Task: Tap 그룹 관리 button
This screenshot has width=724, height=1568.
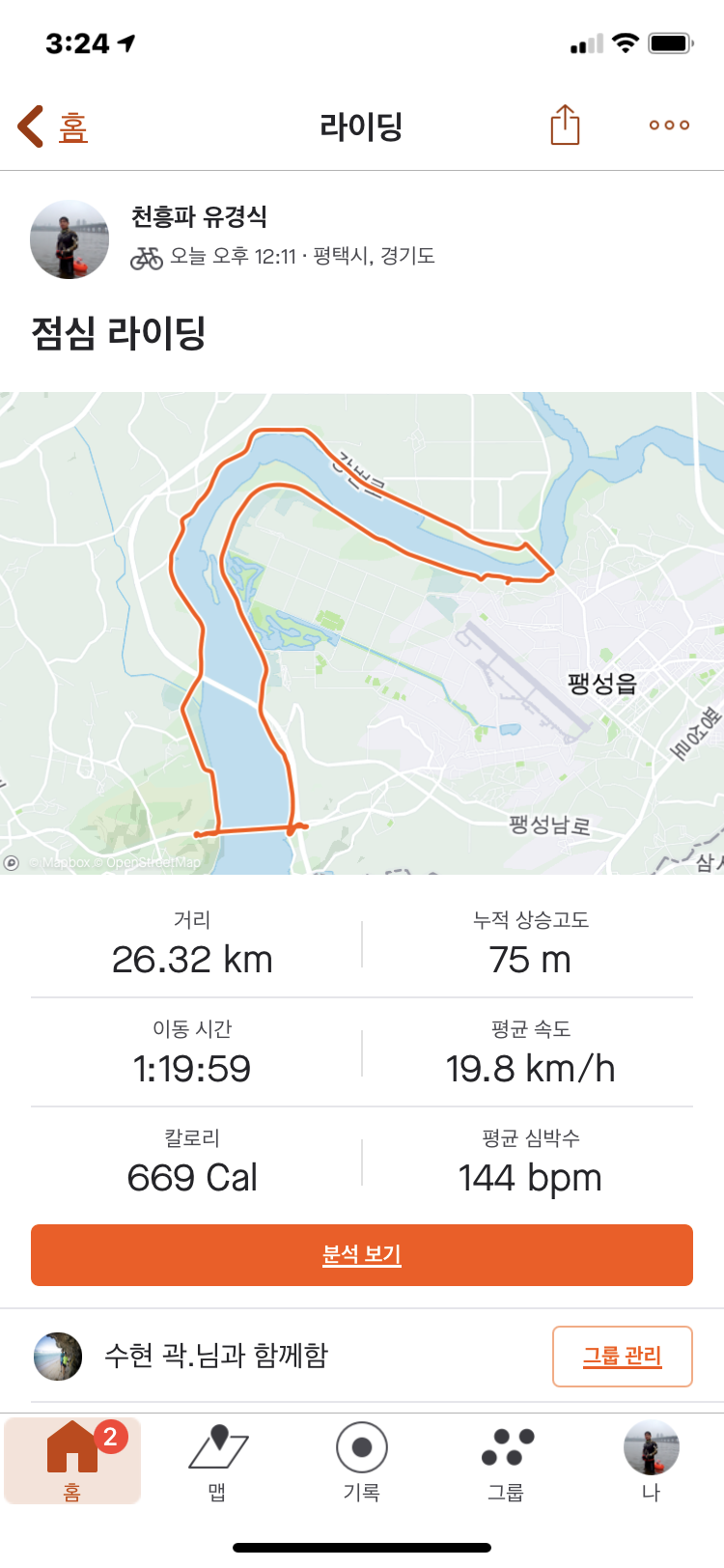Action: (x=622, y=1356)
